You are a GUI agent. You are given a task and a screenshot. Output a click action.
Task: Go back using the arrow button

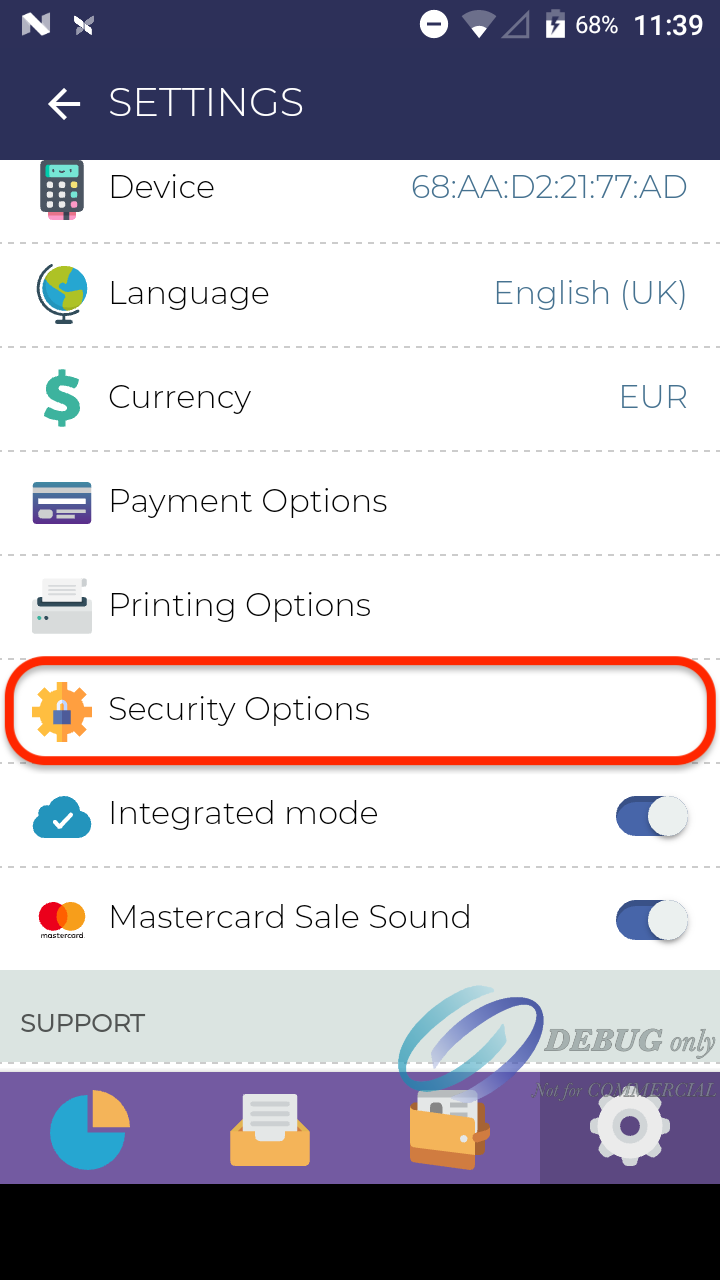63,104
